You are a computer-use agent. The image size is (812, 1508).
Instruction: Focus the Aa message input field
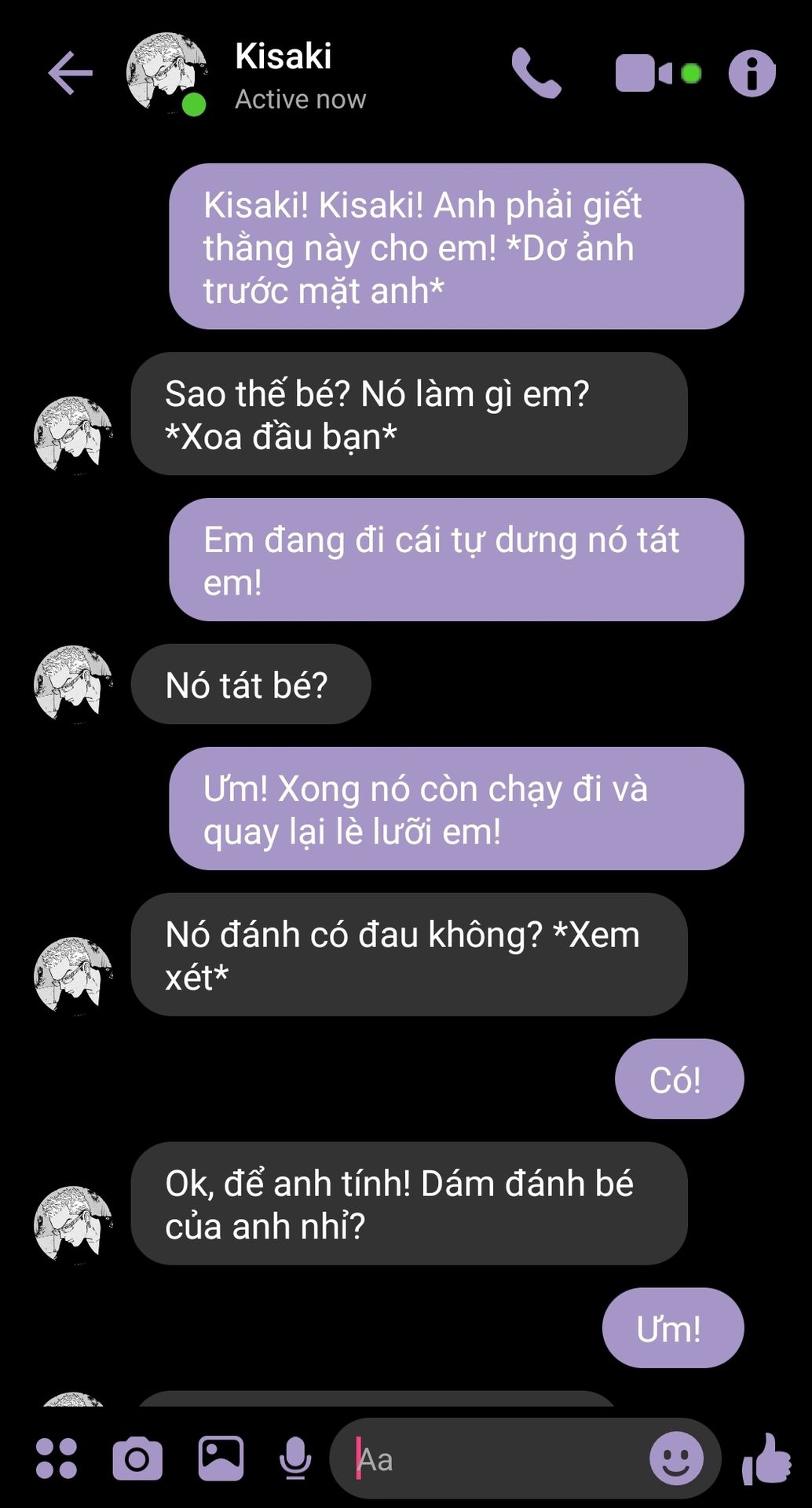[495, 1460]
